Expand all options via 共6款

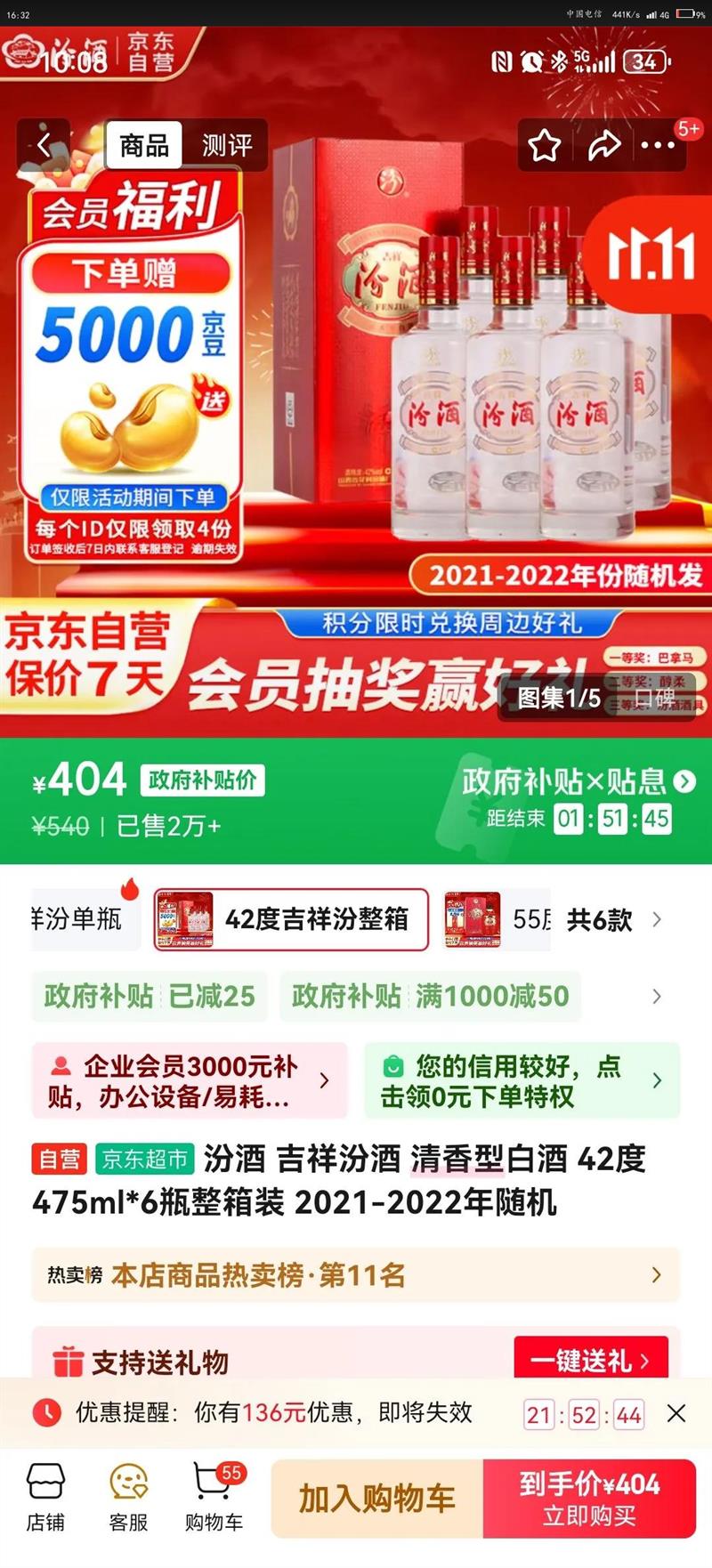coord(613,919)
